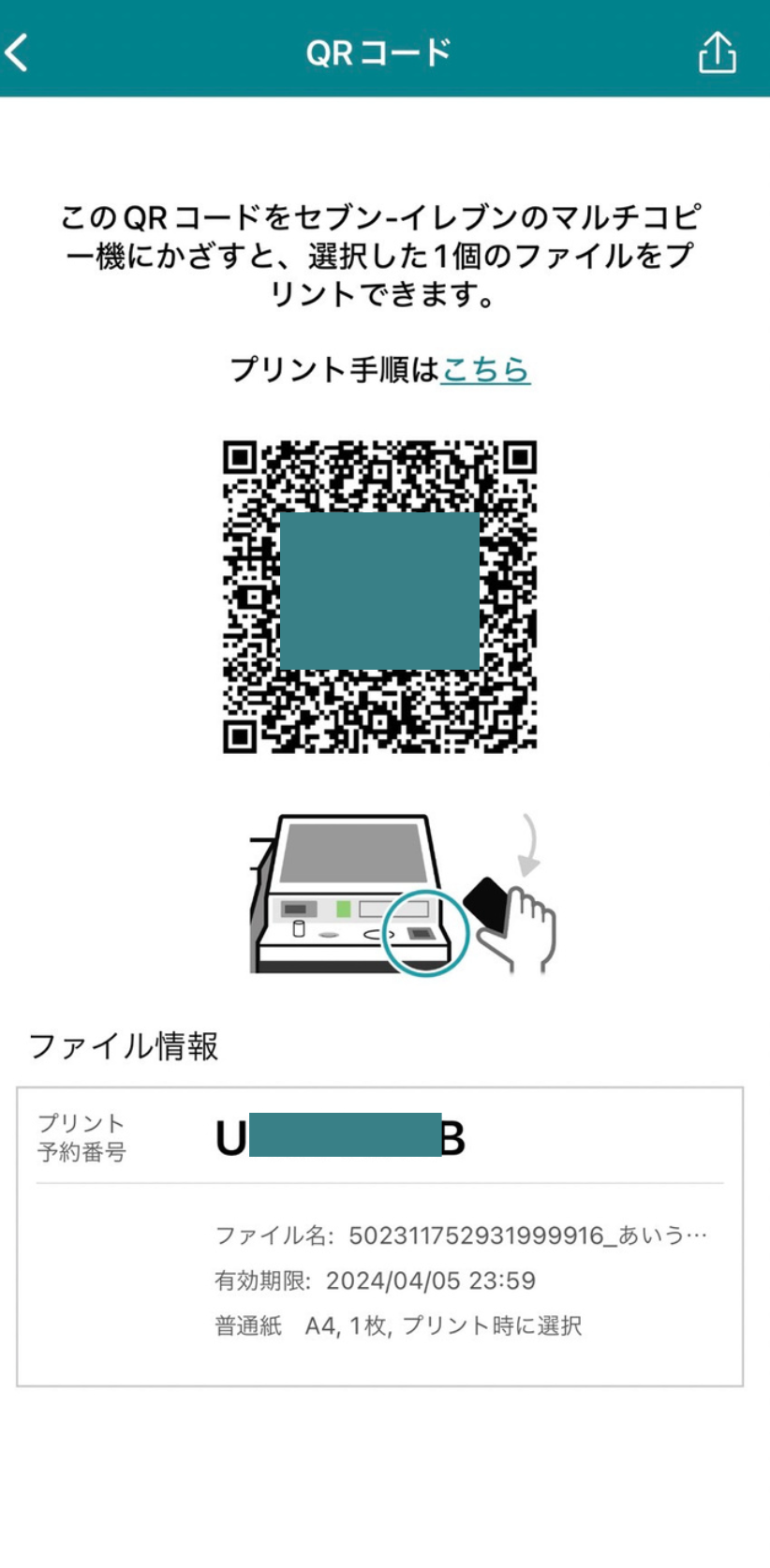Open the こちら print instructions link
The image size is (770, 1568).
click(485, 369)
